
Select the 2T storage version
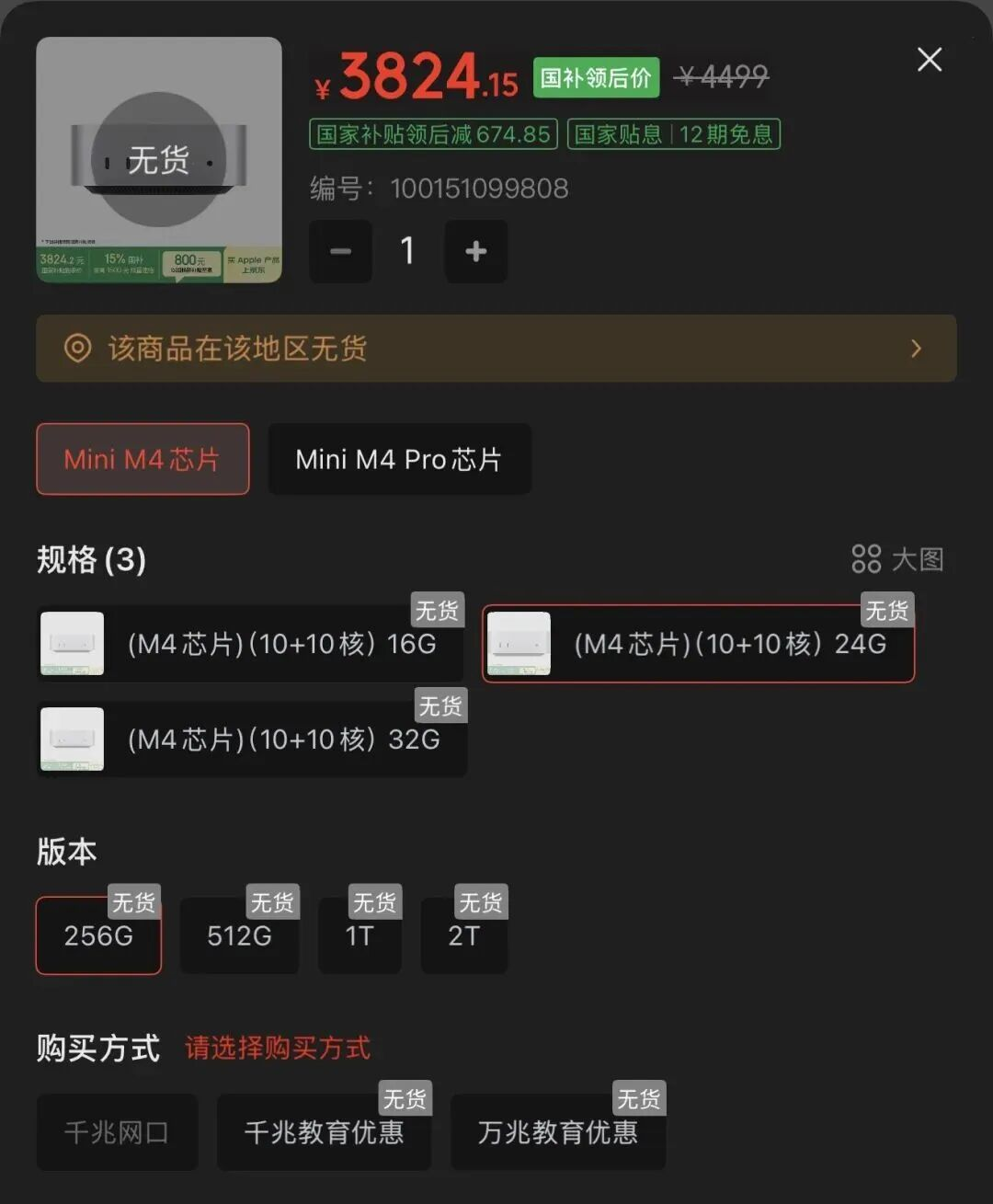pos(463,936)
